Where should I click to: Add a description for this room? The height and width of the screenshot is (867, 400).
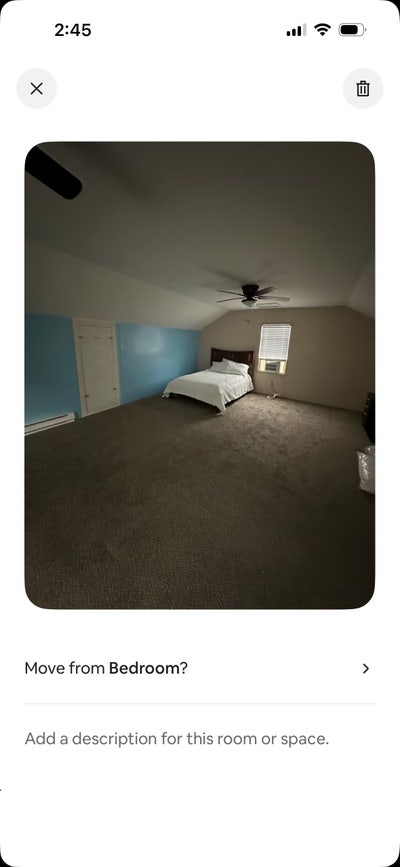[x=200, y=738]
